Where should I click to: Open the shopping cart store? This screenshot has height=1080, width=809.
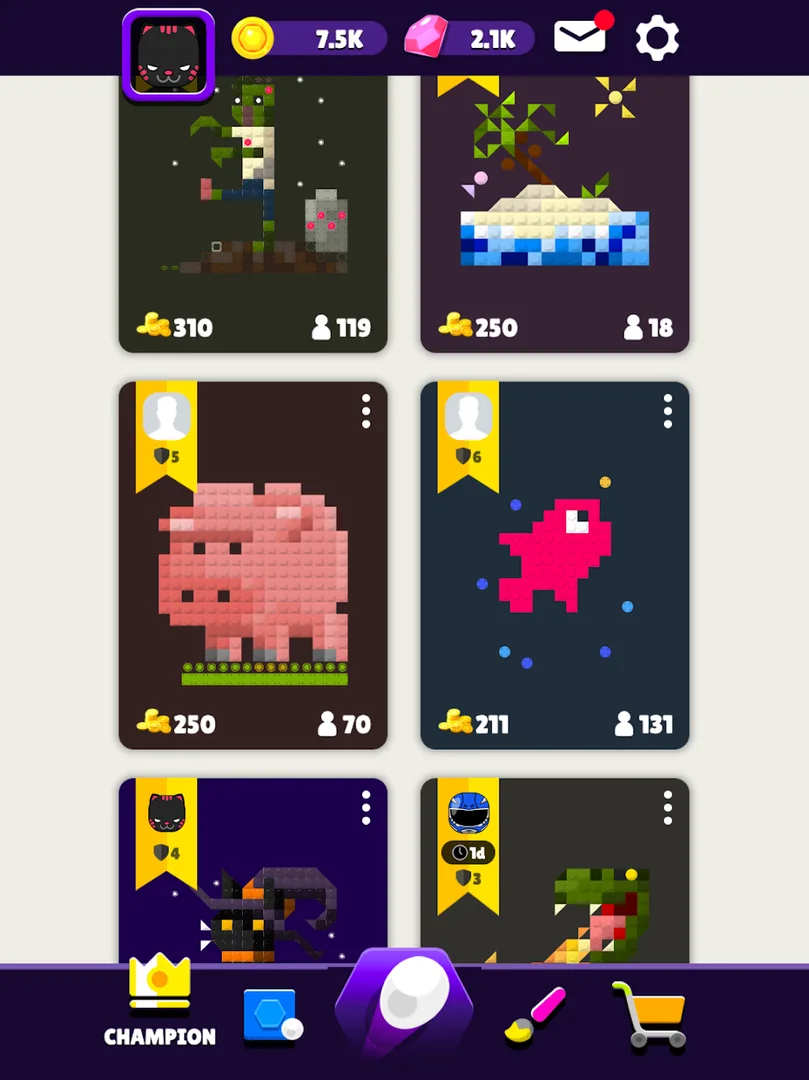650,1015
